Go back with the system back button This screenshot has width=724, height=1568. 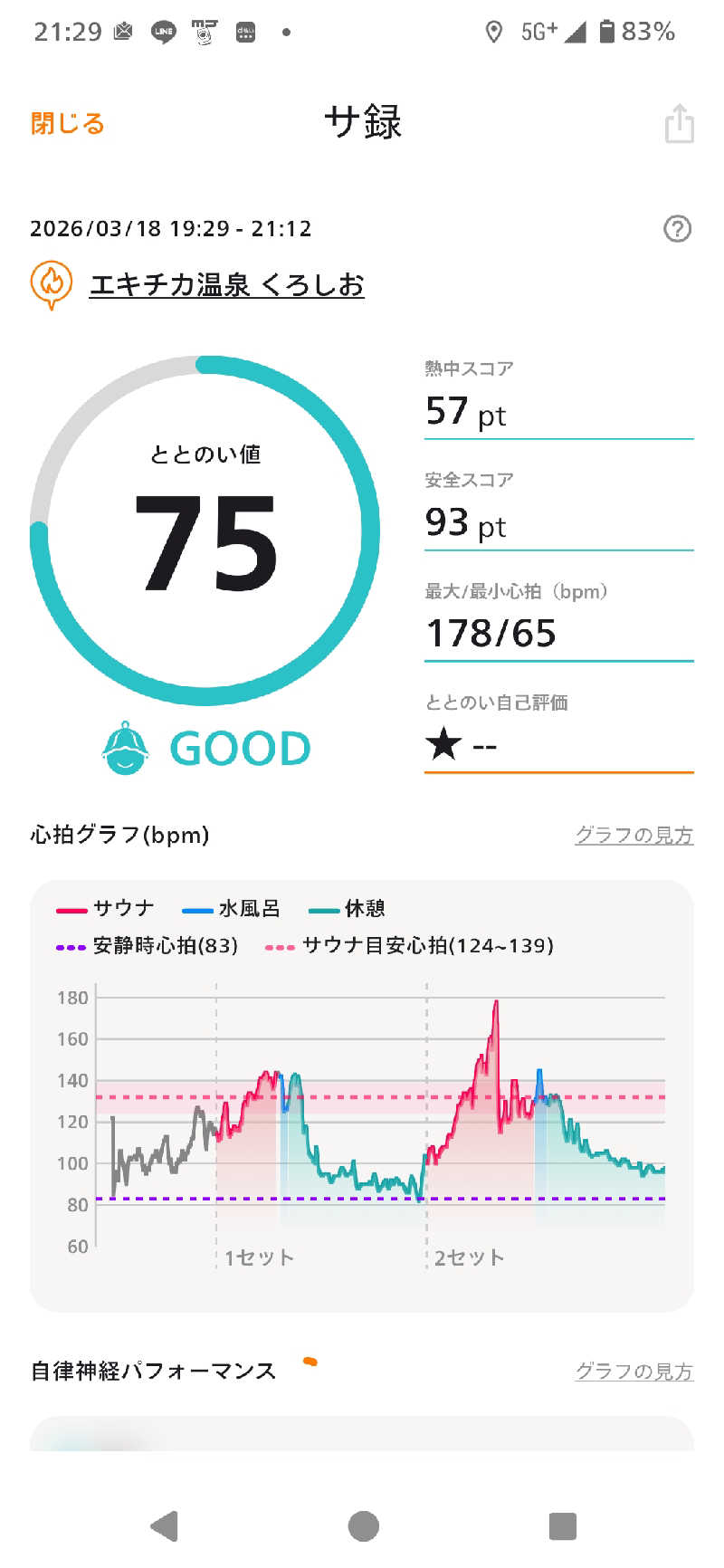coord(164,1525)
